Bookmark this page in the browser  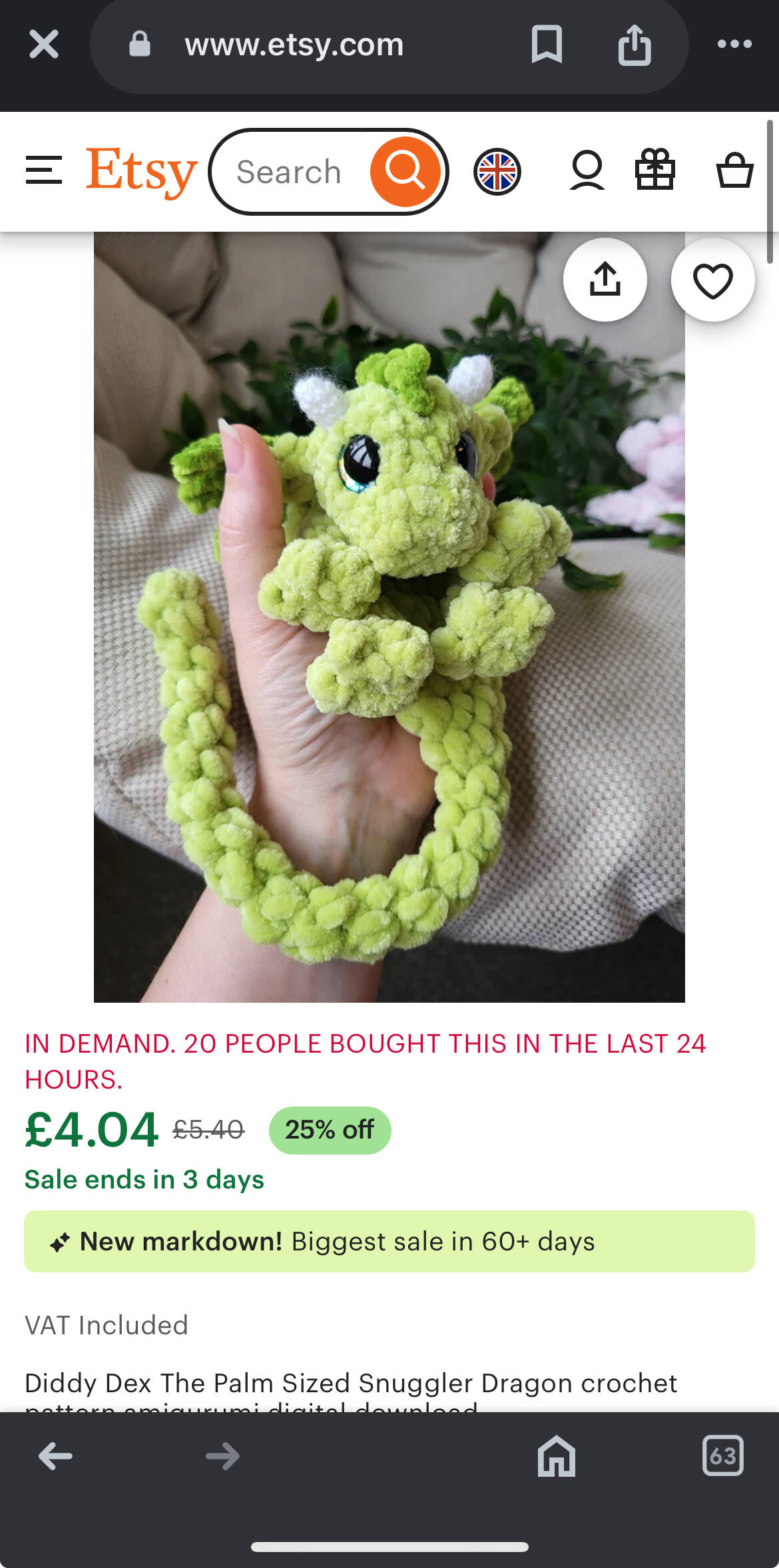point(547,45)
